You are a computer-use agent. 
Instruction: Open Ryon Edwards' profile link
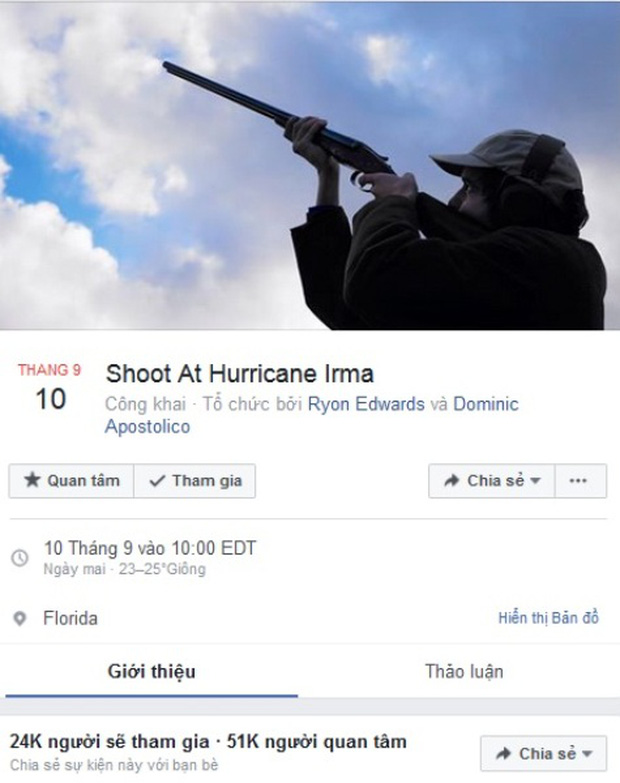click(x=366, y=405)
